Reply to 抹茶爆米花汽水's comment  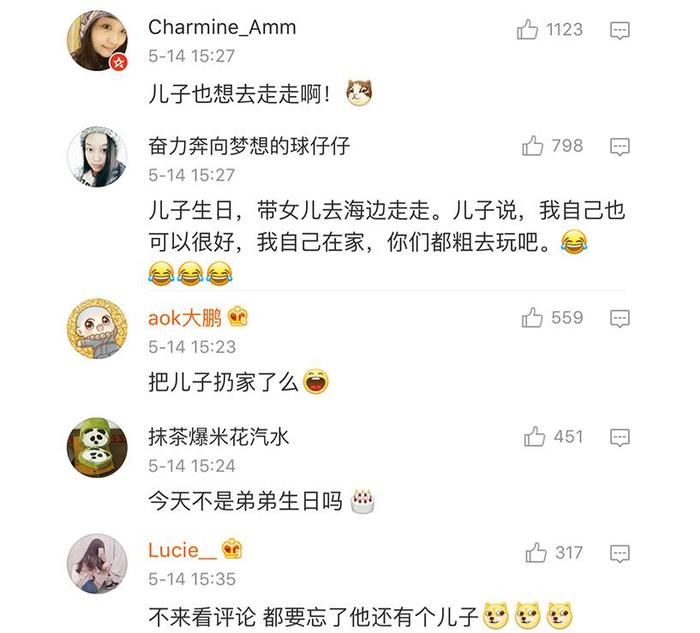click(620, 437)
